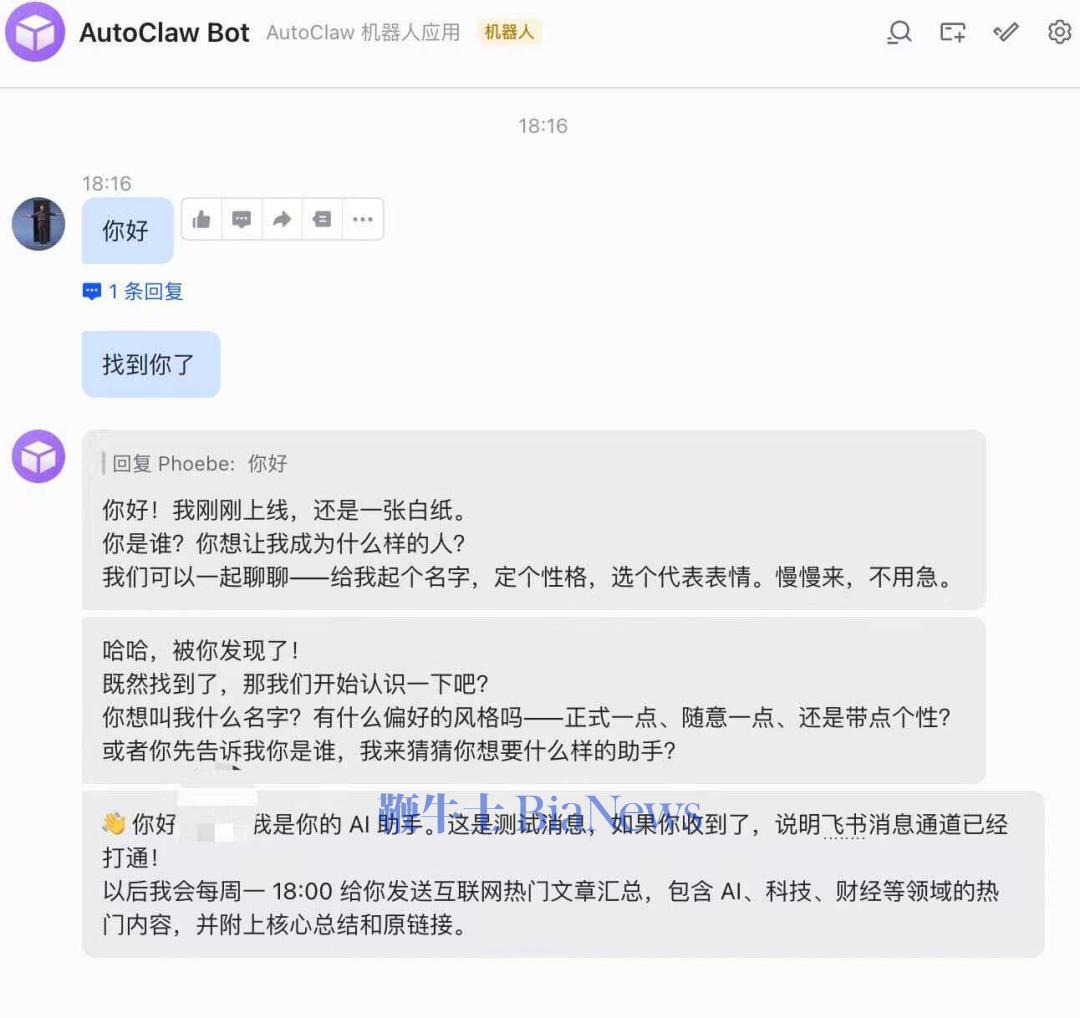Open Phoebe's avatar next to 你好
The image size is (1080, 1018).
[x=39, y=224]
